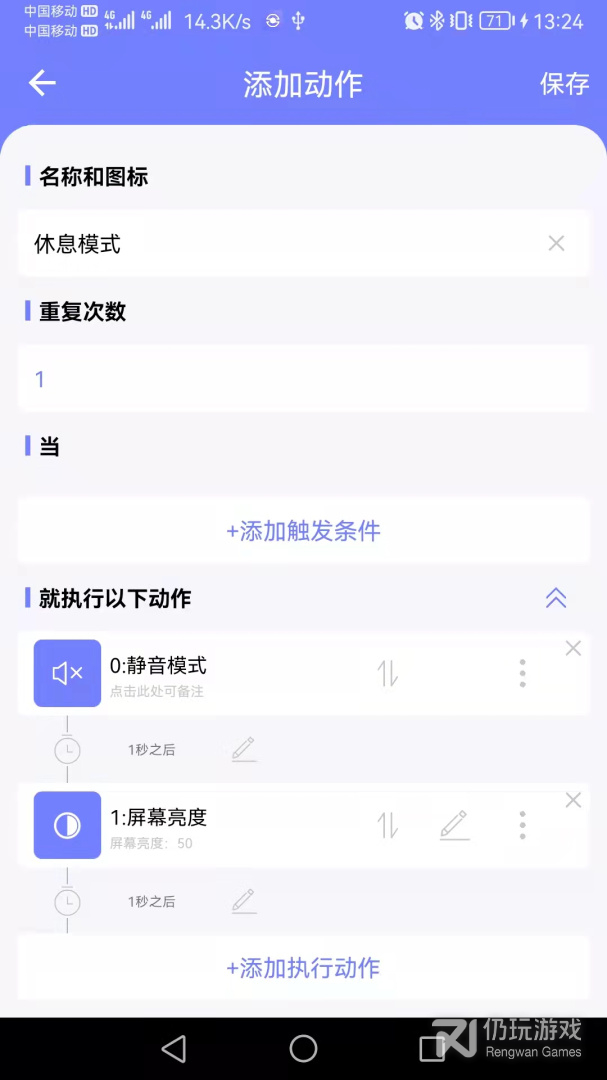Collapse the 就执行以下动作 section
The image size is (607, 1080).
pos(556,597)
